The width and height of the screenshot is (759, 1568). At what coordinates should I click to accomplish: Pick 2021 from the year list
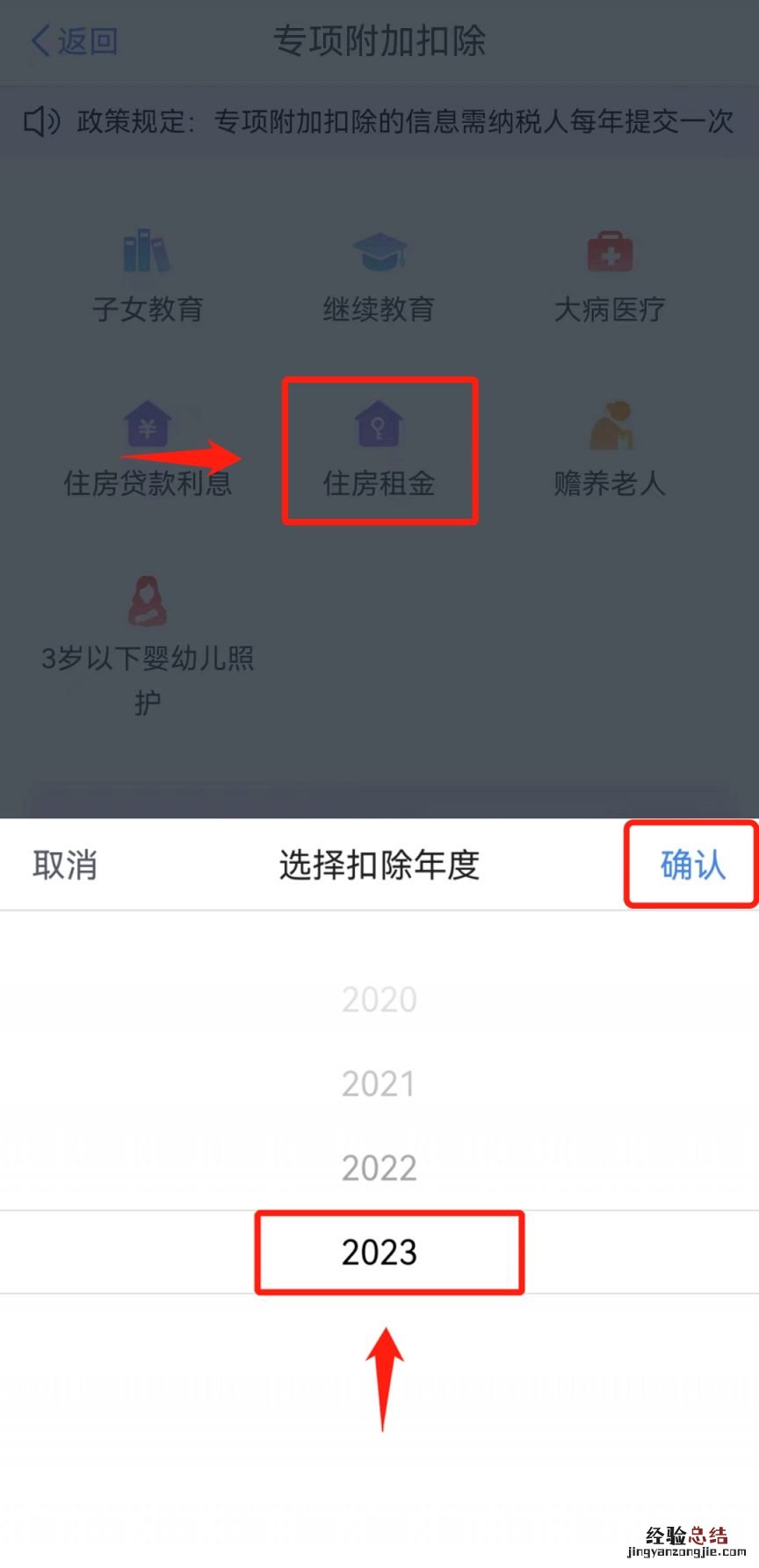[379, 1083]
